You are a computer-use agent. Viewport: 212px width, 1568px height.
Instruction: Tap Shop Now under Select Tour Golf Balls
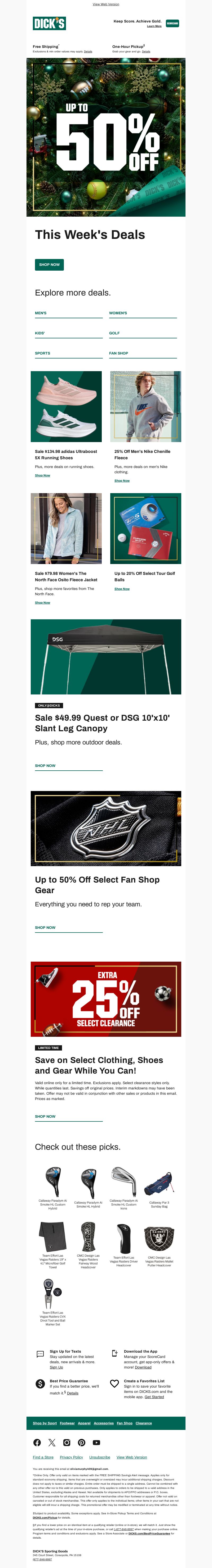122,589
